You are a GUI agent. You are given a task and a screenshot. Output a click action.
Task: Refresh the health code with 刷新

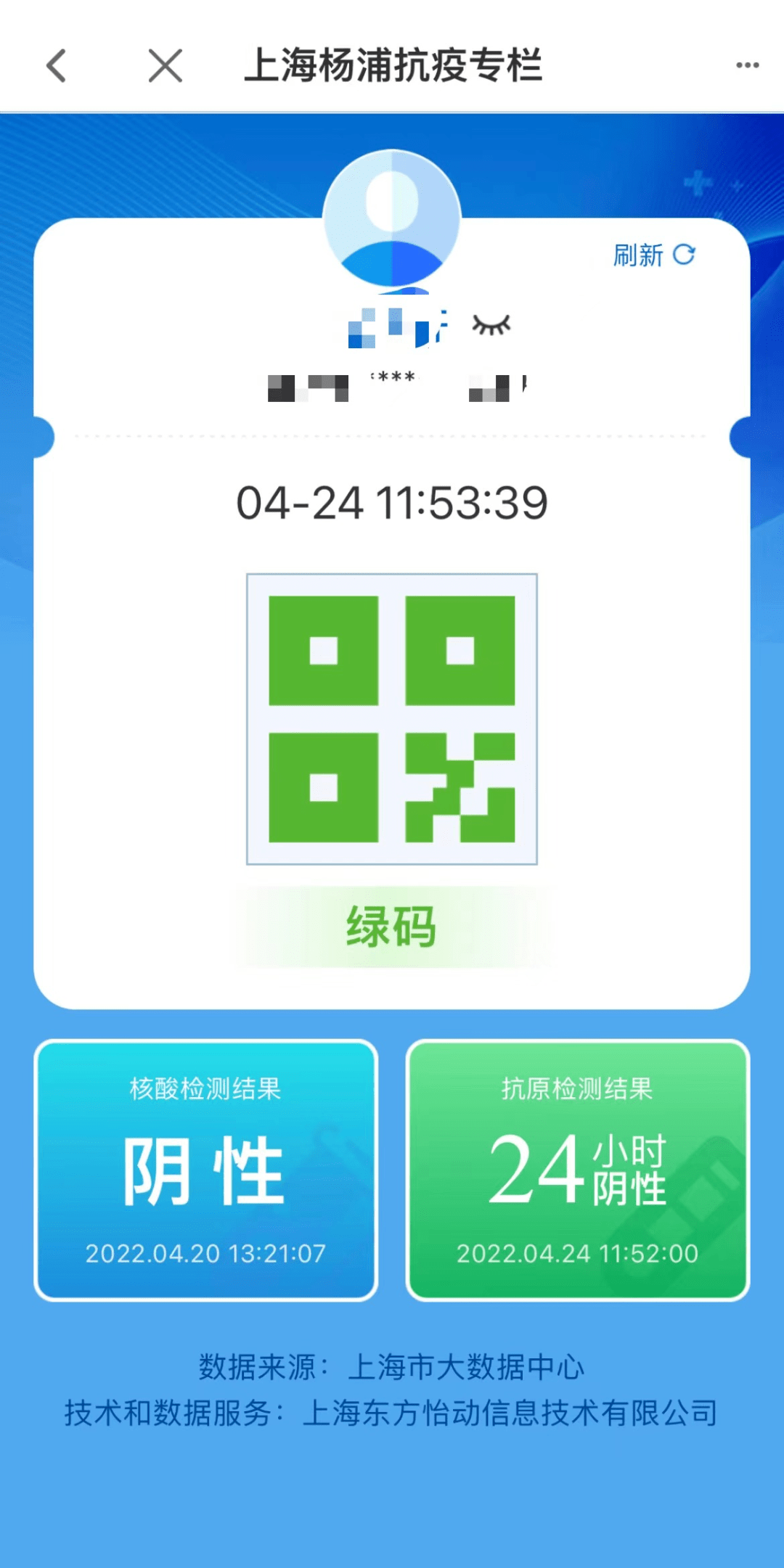tap(653, 255)
